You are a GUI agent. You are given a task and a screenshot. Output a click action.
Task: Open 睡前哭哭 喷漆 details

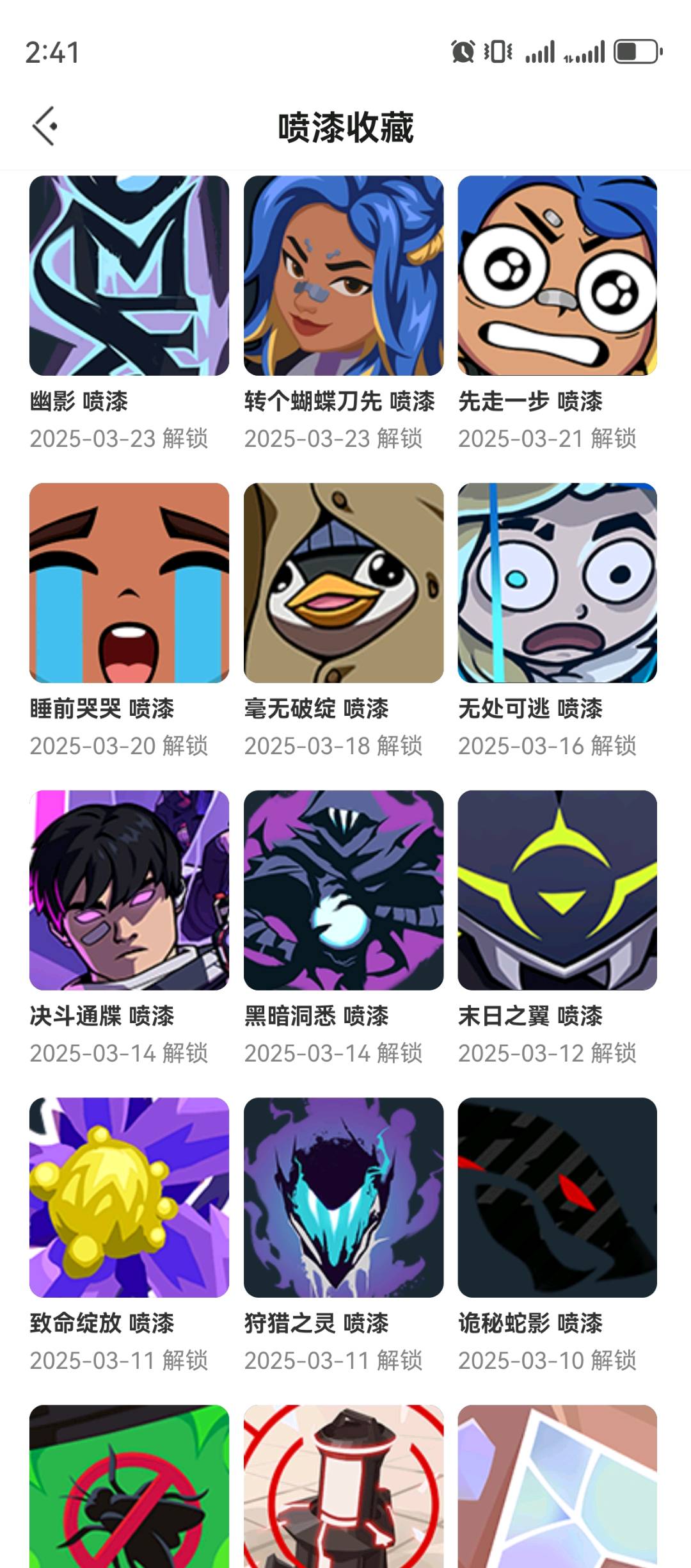coord(129,583)
